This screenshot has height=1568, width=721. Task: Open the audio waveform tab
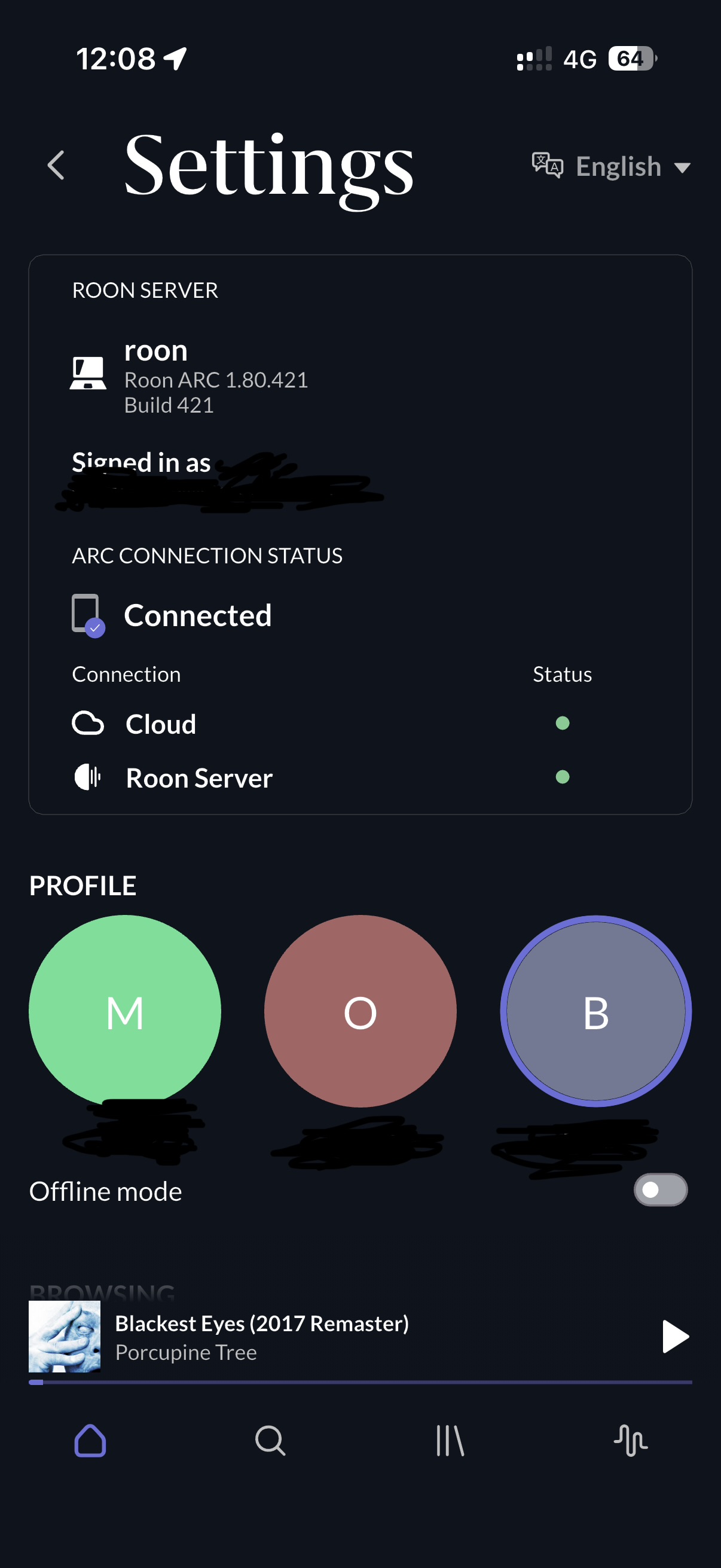point(630,1440)
